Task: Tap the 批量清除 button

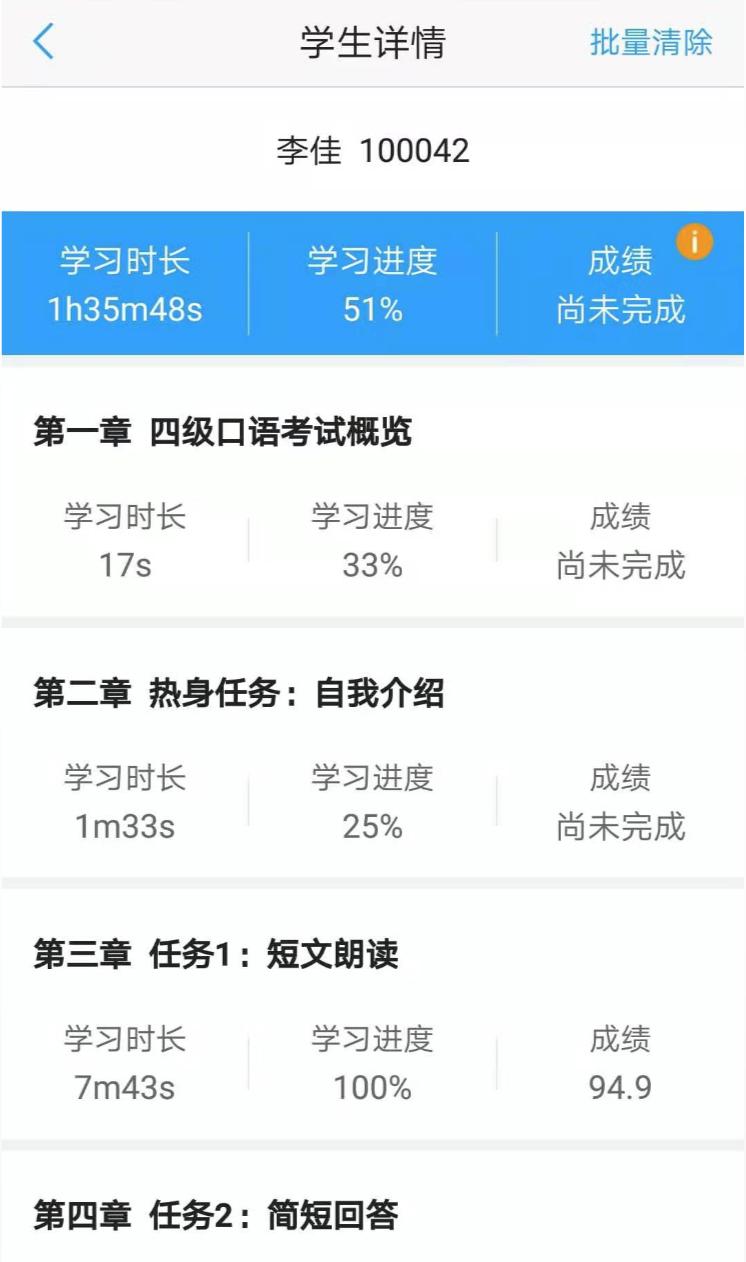Action: (651, 43)
